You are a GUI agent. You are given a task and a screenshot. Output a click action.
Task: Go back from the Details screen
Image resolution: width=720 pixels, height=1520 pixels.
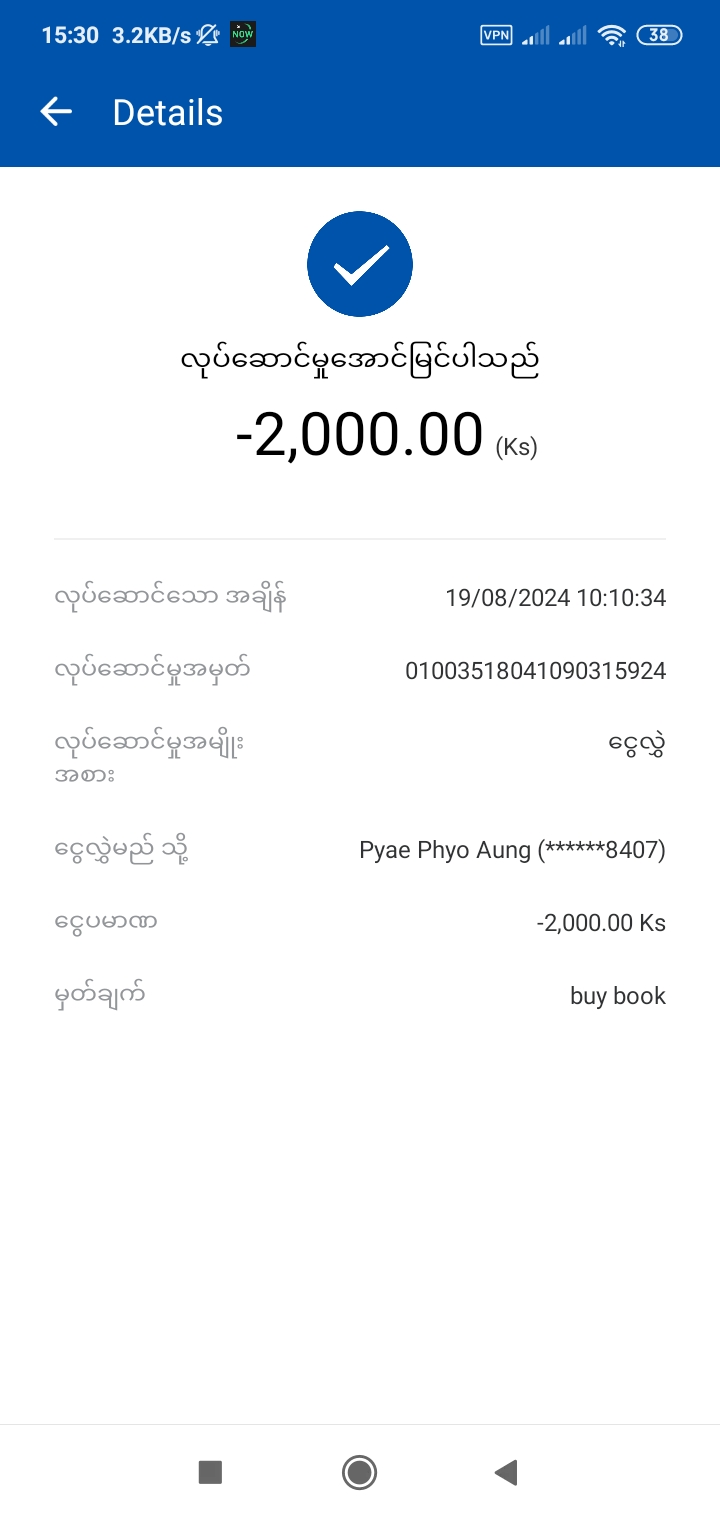coord(56,112)
